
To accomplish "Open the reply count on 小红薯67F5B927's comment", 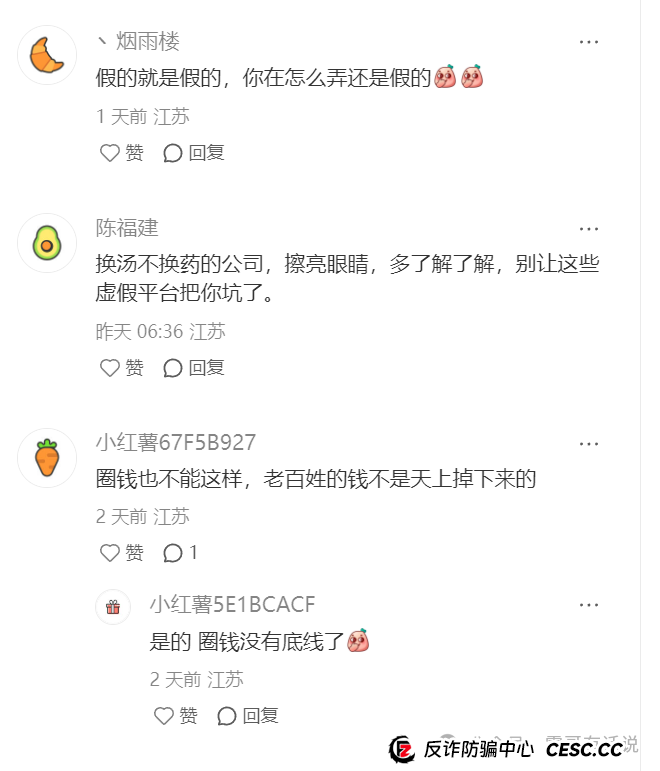I will 181,553.
